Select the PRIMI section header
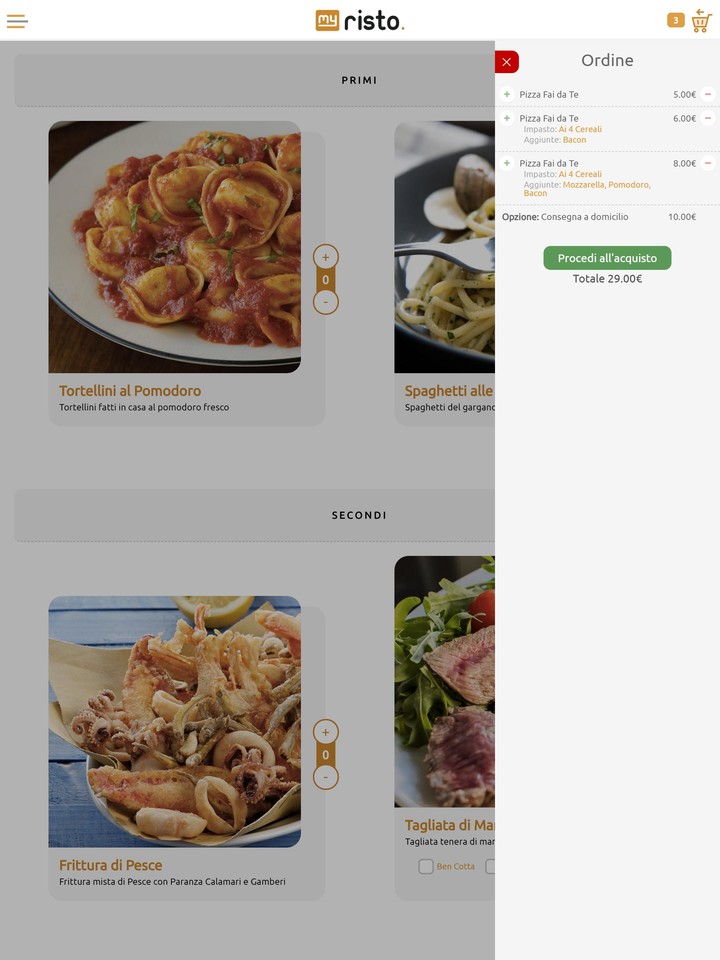720x960 pixels. point(360,81)
